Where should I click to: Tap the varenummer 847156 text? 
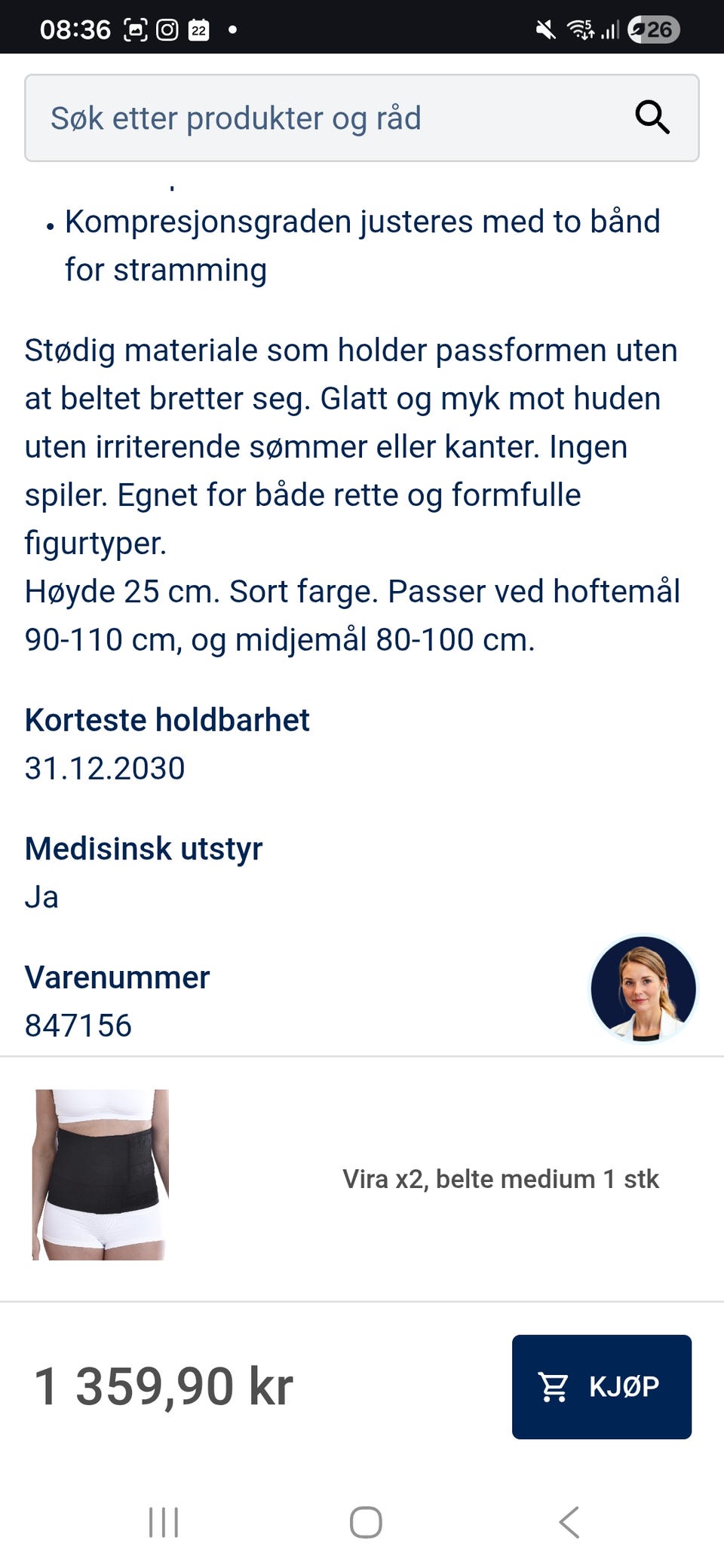(x=78, y=1024)
